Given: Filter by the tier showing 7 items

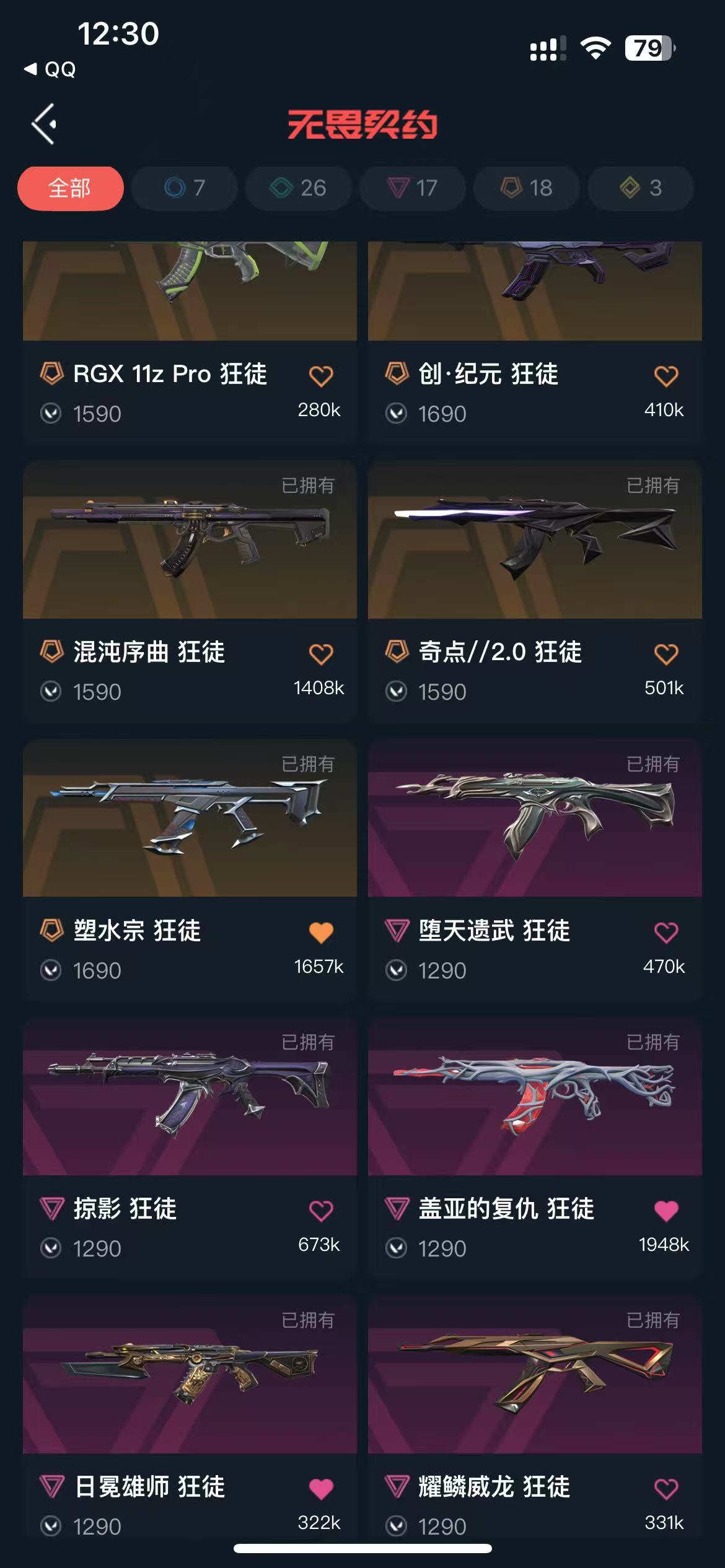Looking at the screenshot, I should 185,188.
